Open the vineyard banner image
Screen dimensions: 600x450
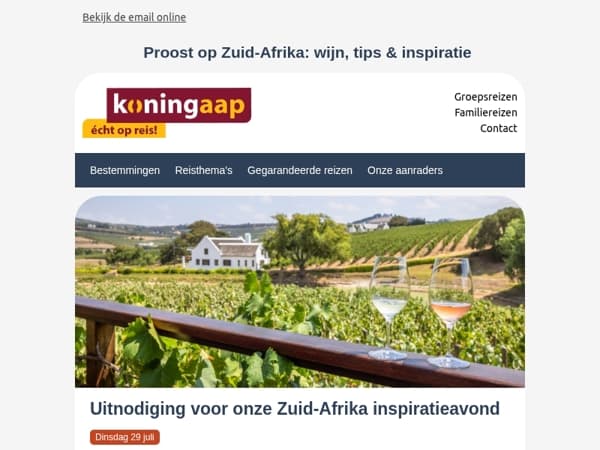coord(300,292)
